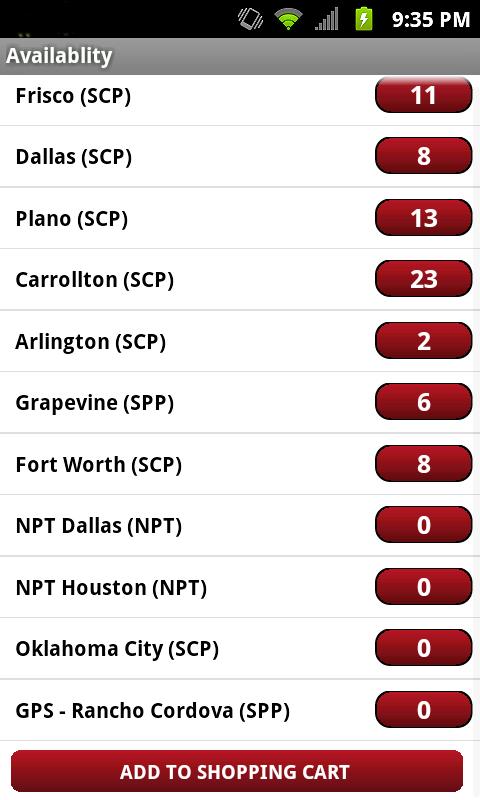Open the Frisco (SCP) availability row
This screenshot has height=800, width=480.
click(x=240, y=100)
